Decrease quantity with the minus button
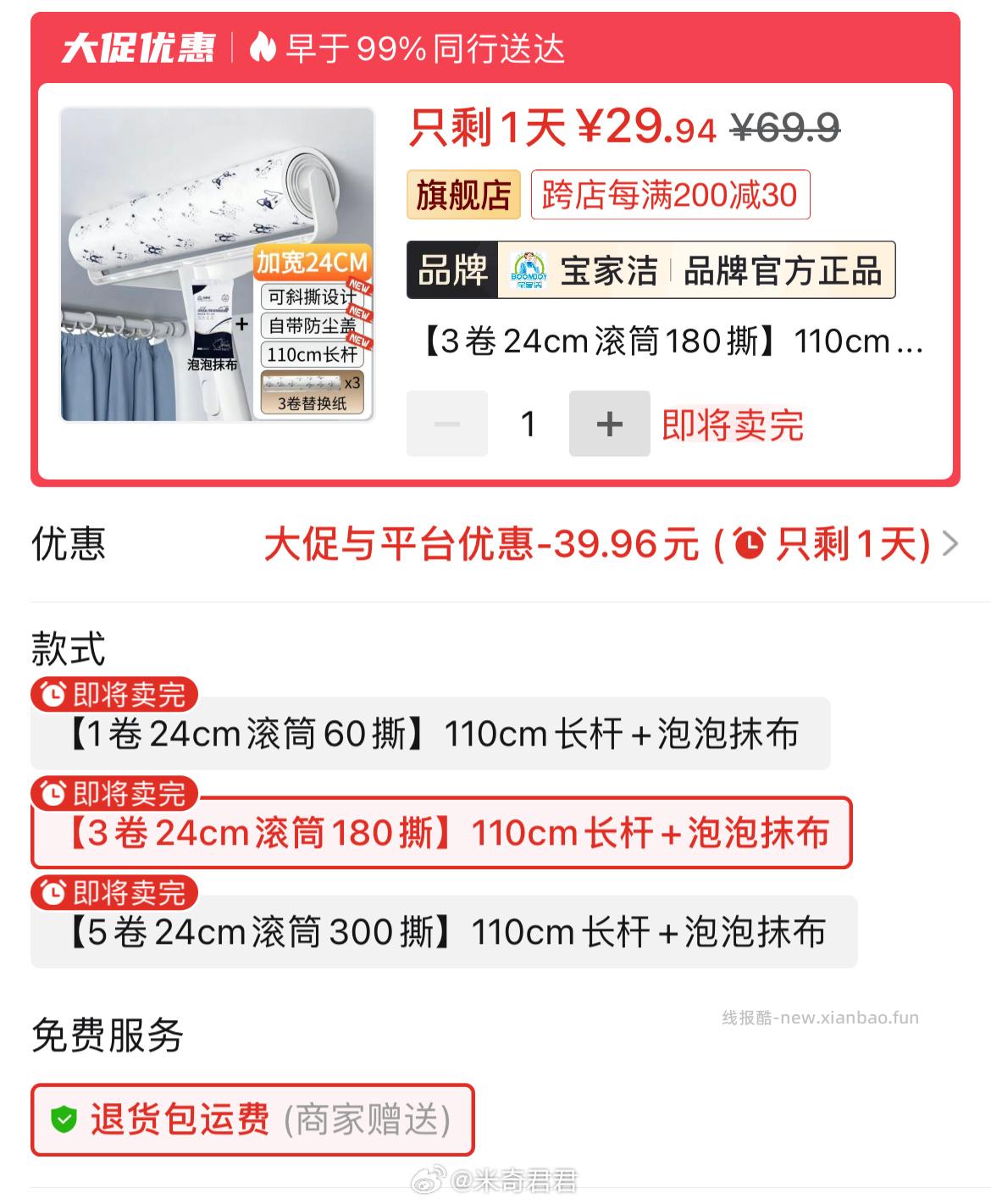Viewport: 991px width, 1204px height. pyautogui.click(x=447, y=424)
